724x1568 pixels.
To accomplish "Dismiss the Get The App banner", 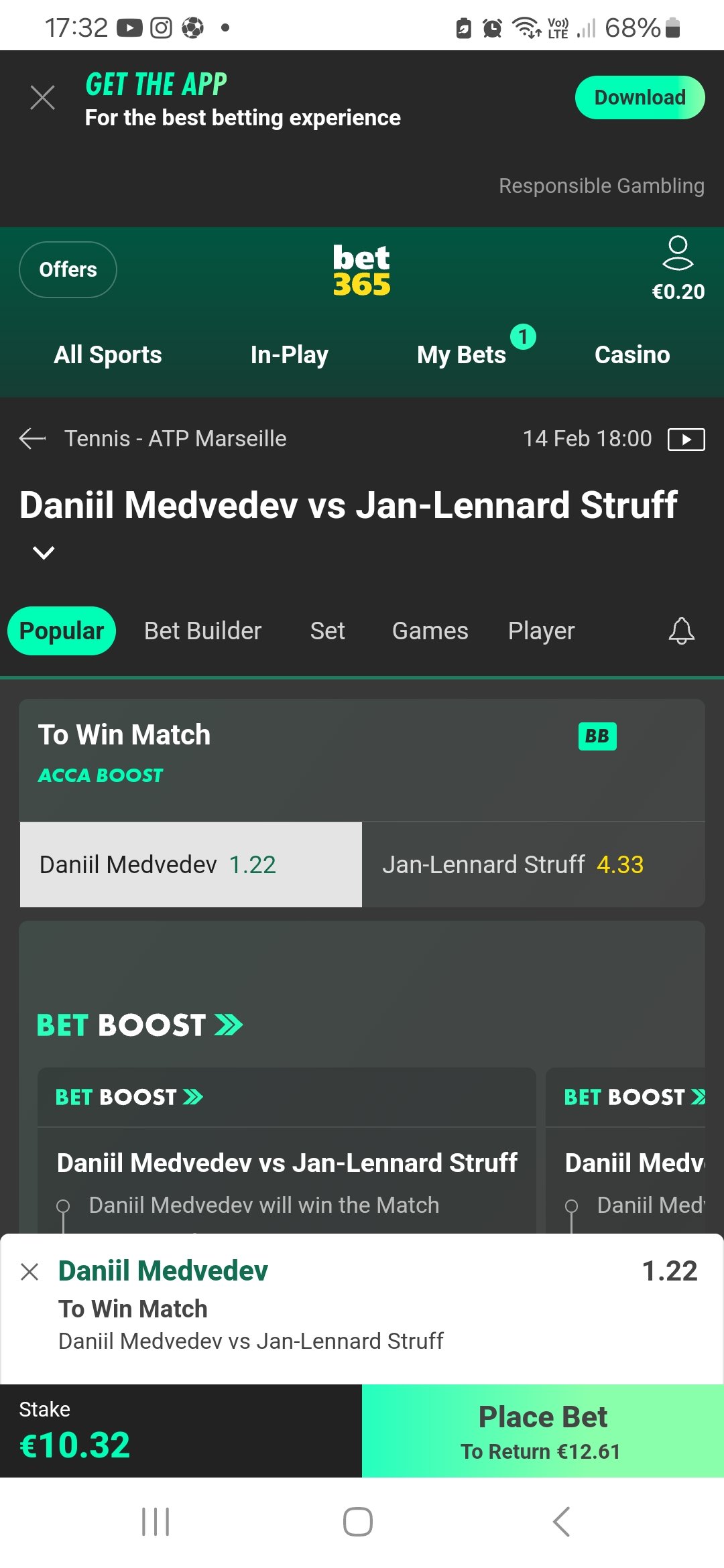I will click(42, 98).
